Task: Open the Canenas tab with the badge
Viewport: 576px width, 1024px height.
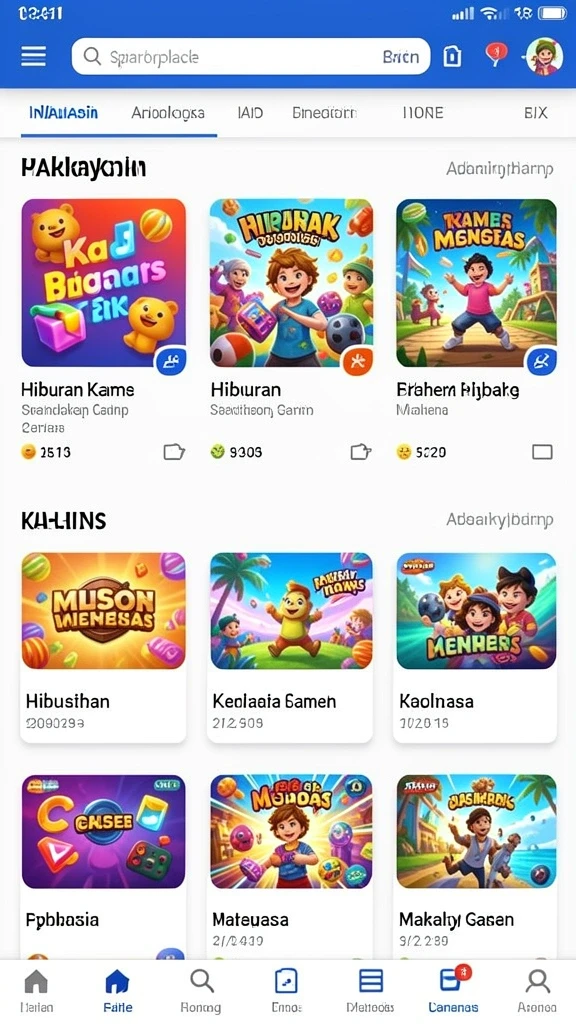Action: (x=453, y=991)
